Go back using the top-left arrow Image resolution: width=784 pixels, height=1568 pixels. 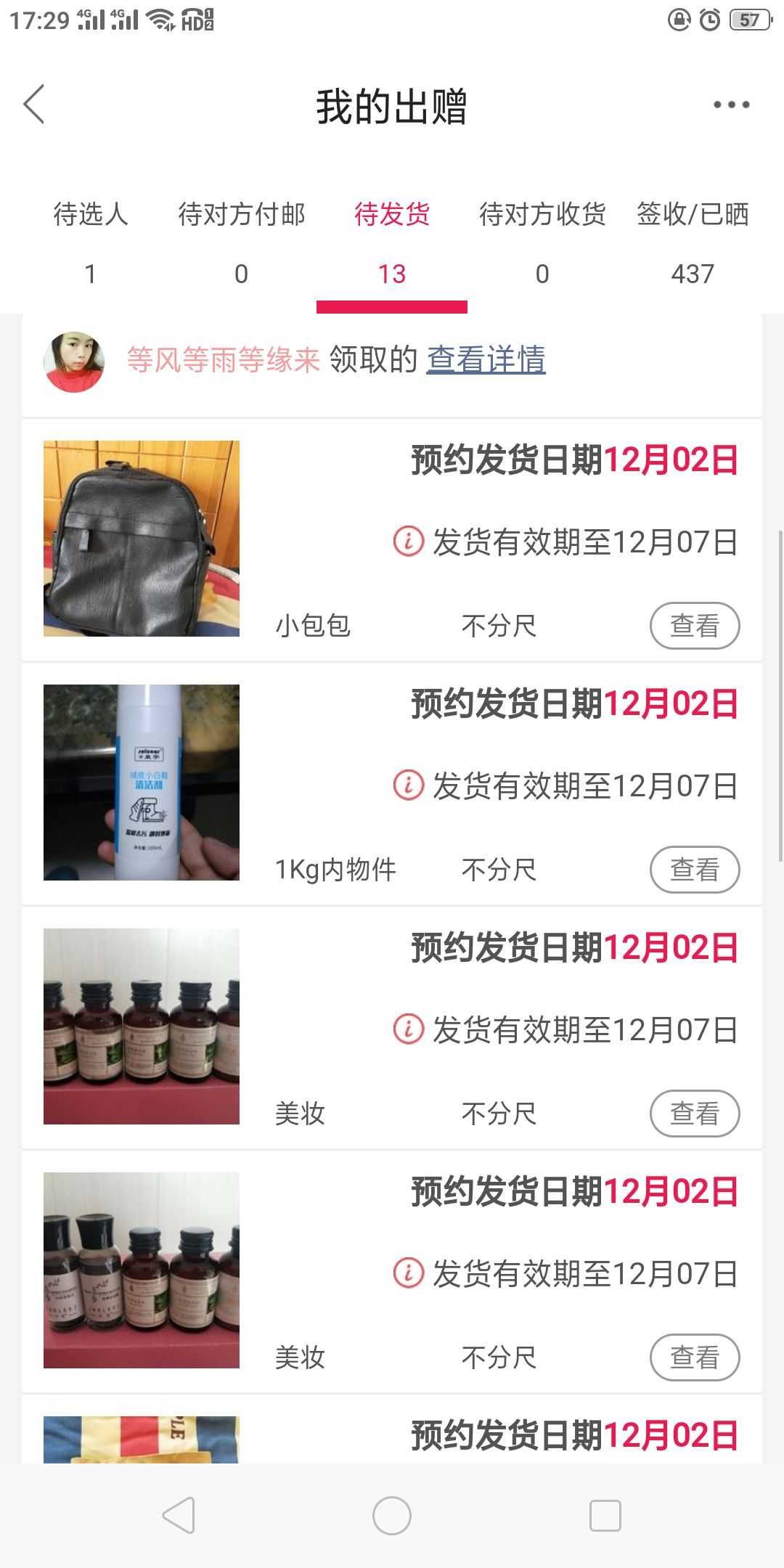coord(34,105)
